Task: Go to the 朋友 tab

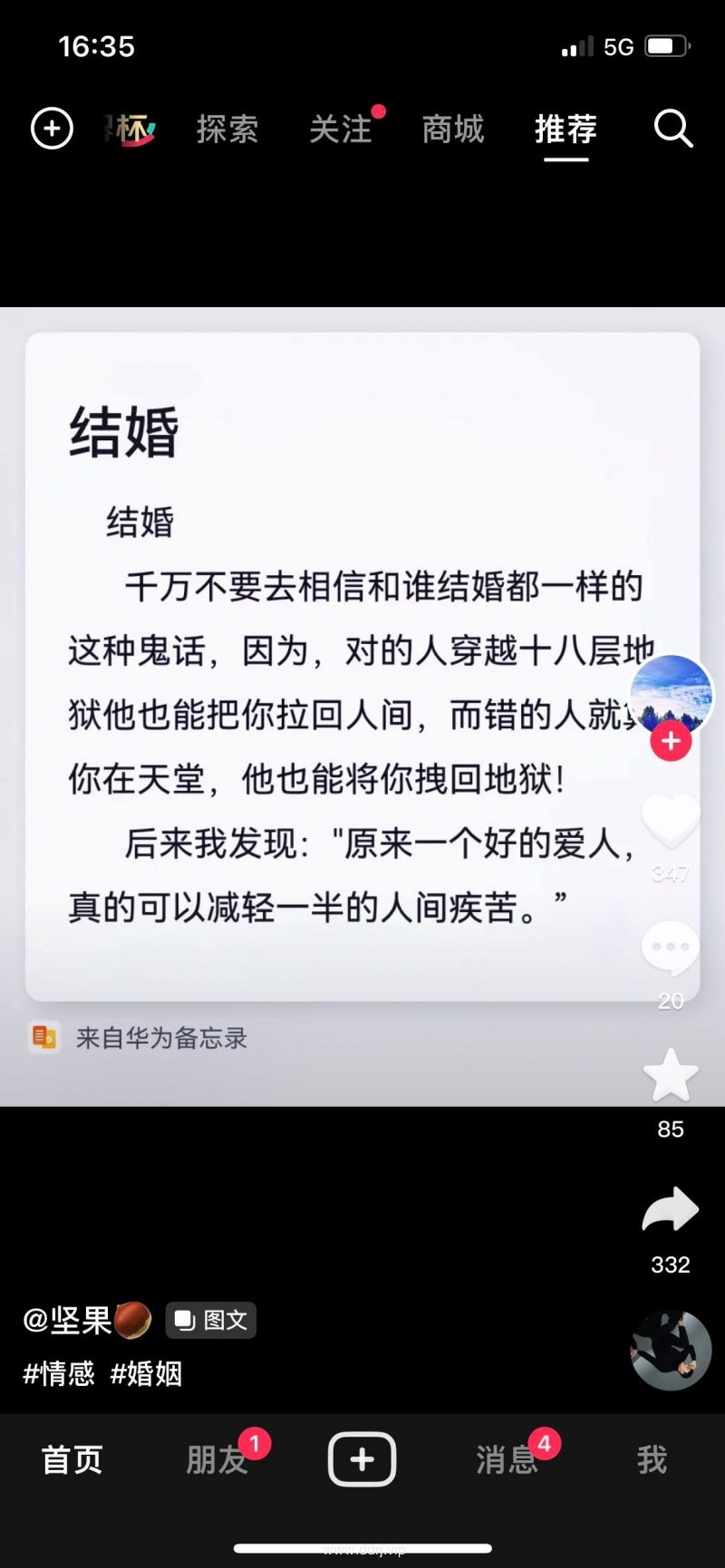Action: (x=217, y=1459)
